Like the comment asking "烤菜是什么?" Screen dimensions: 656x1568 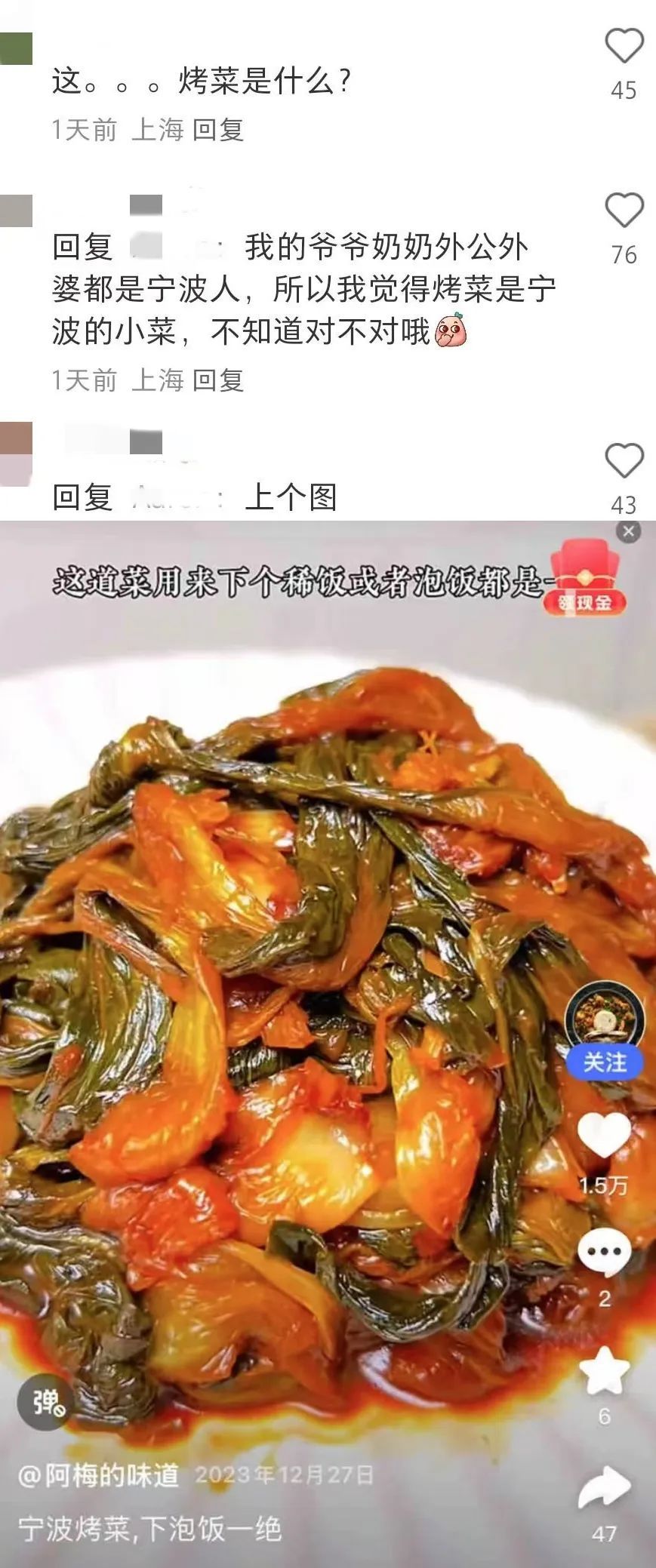(x=624, y=47)
